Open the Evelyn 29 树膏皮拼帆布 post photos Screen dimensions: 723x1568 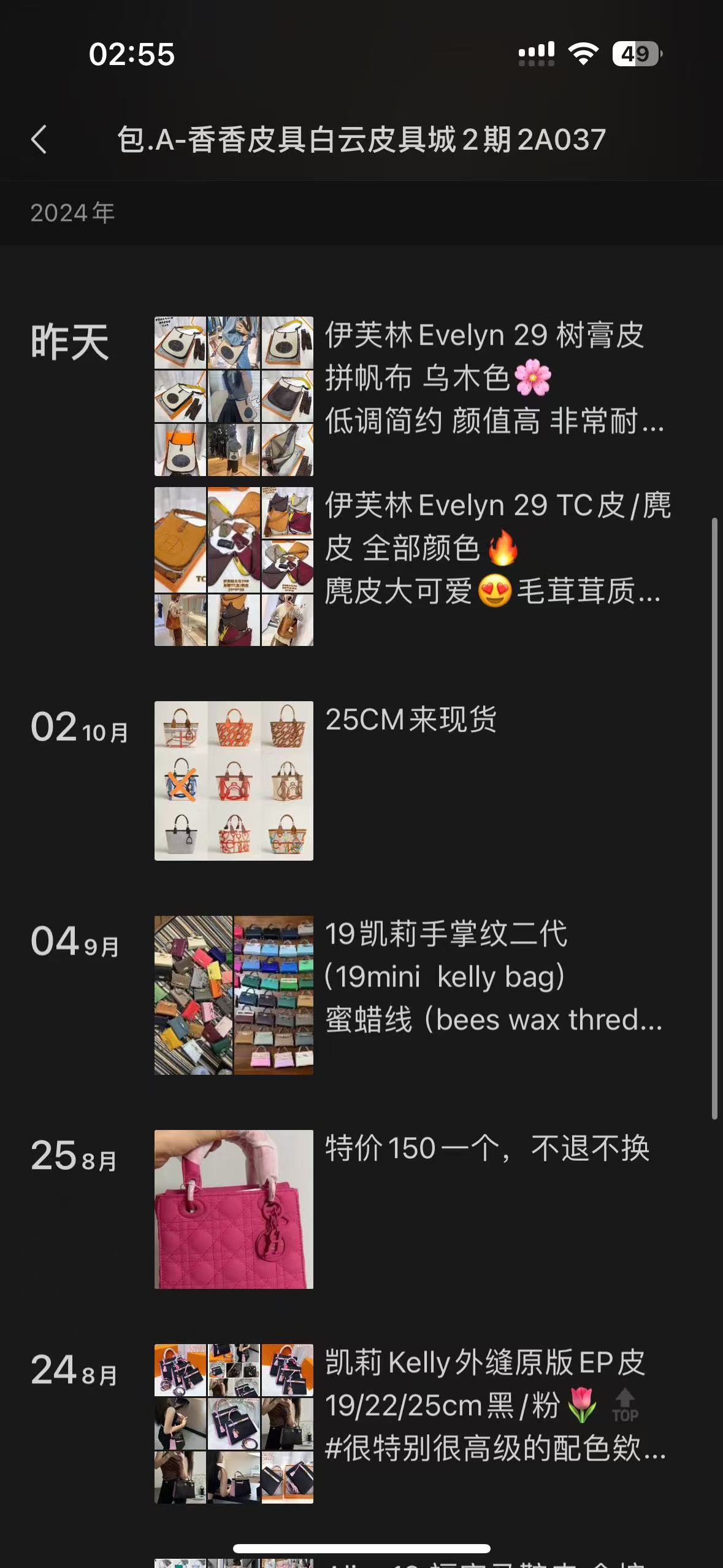(x=234, y=396)
